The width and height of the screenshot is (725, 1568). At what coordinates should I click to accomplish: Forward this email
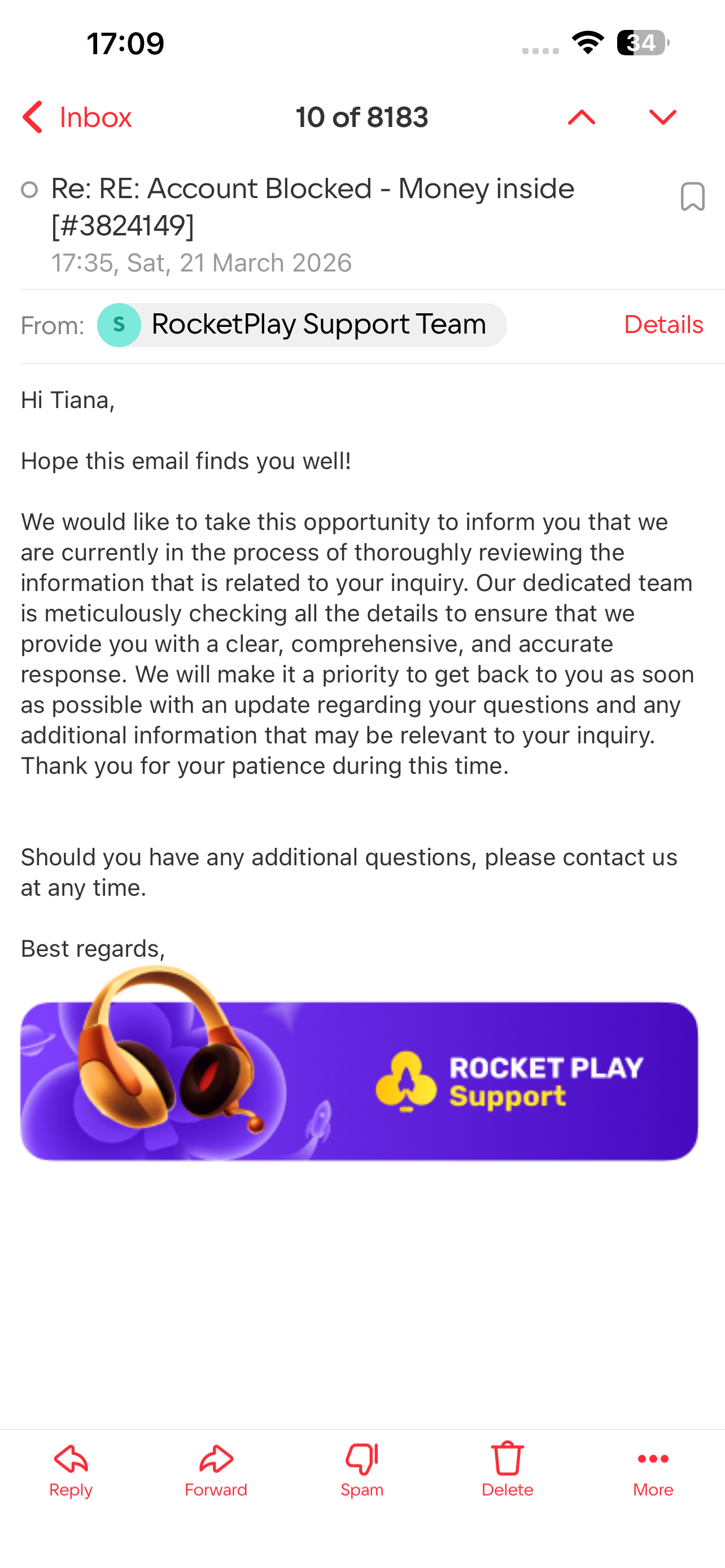pyautogui.click(x=216, y=1469)
